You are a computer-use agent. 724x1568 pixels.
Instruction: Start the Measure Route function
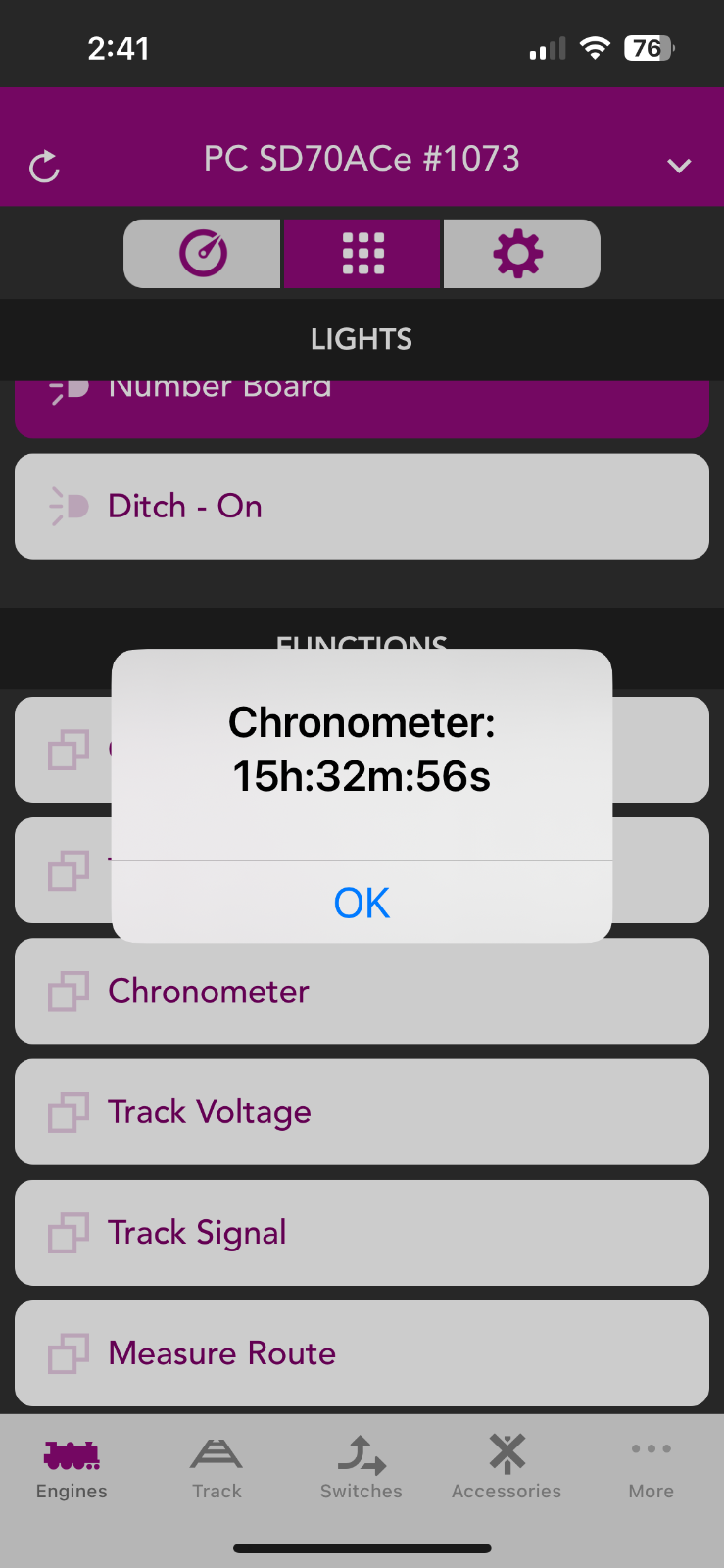[362, 1353]
